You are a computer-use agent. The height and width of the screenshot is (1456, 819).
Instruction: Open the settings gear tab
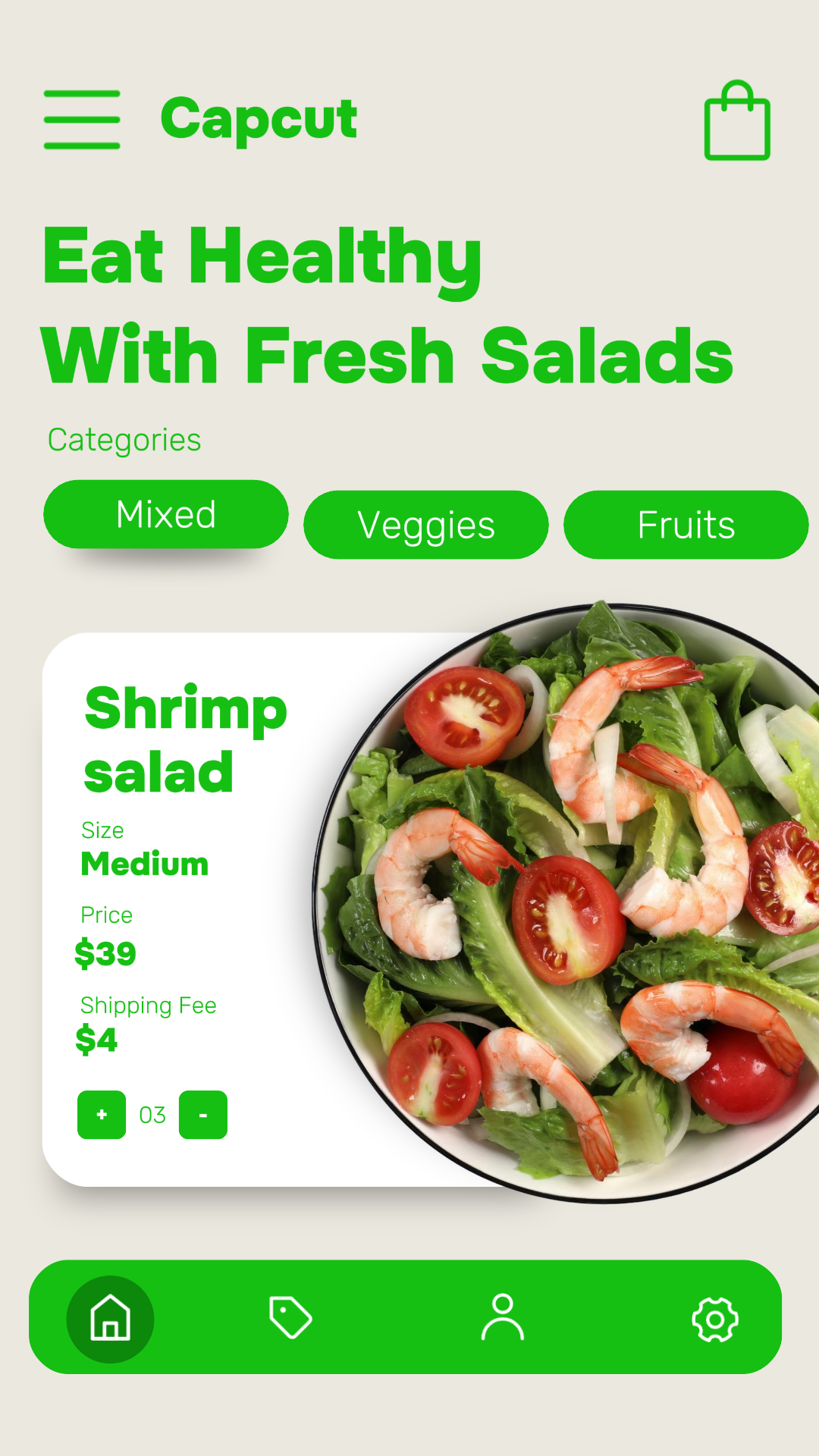[715, 1319]
